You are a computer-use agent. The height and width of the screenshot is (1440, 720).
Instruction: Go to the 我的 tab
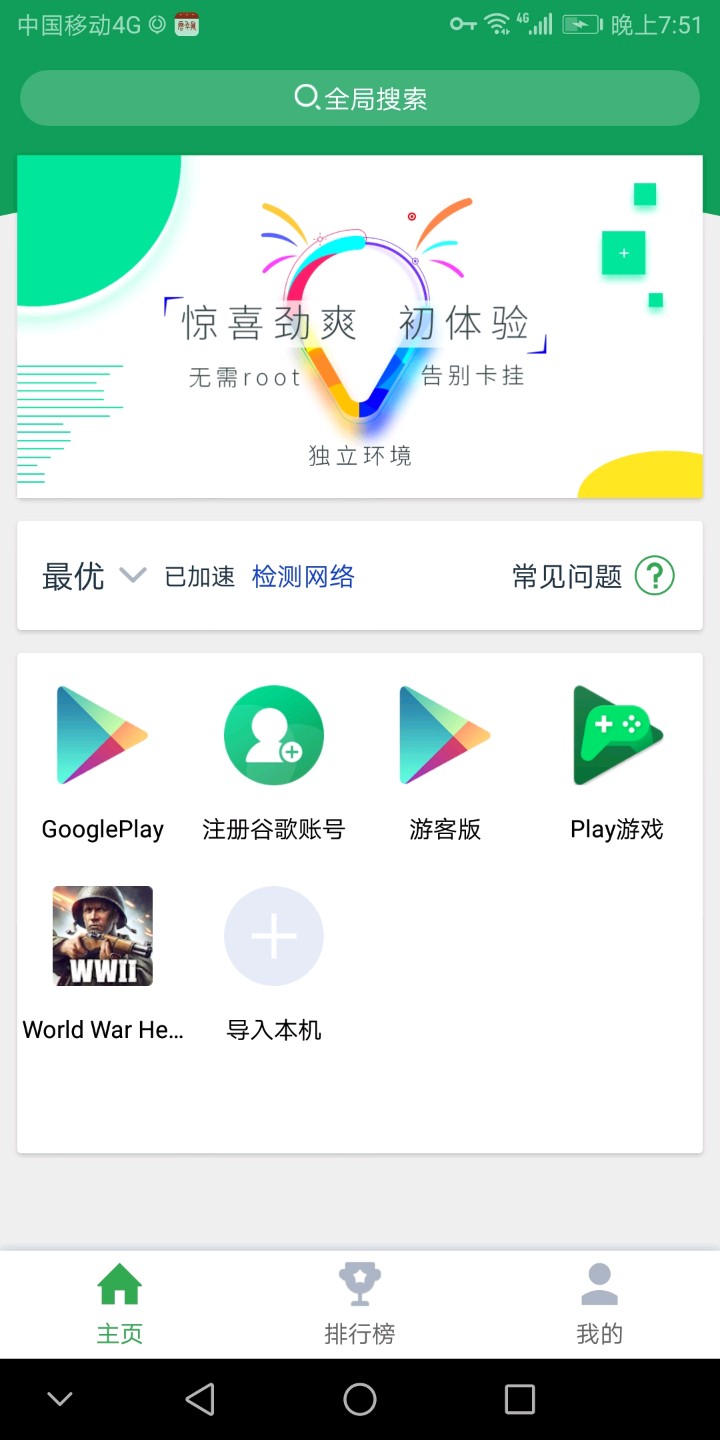[x=600, y=1304]
